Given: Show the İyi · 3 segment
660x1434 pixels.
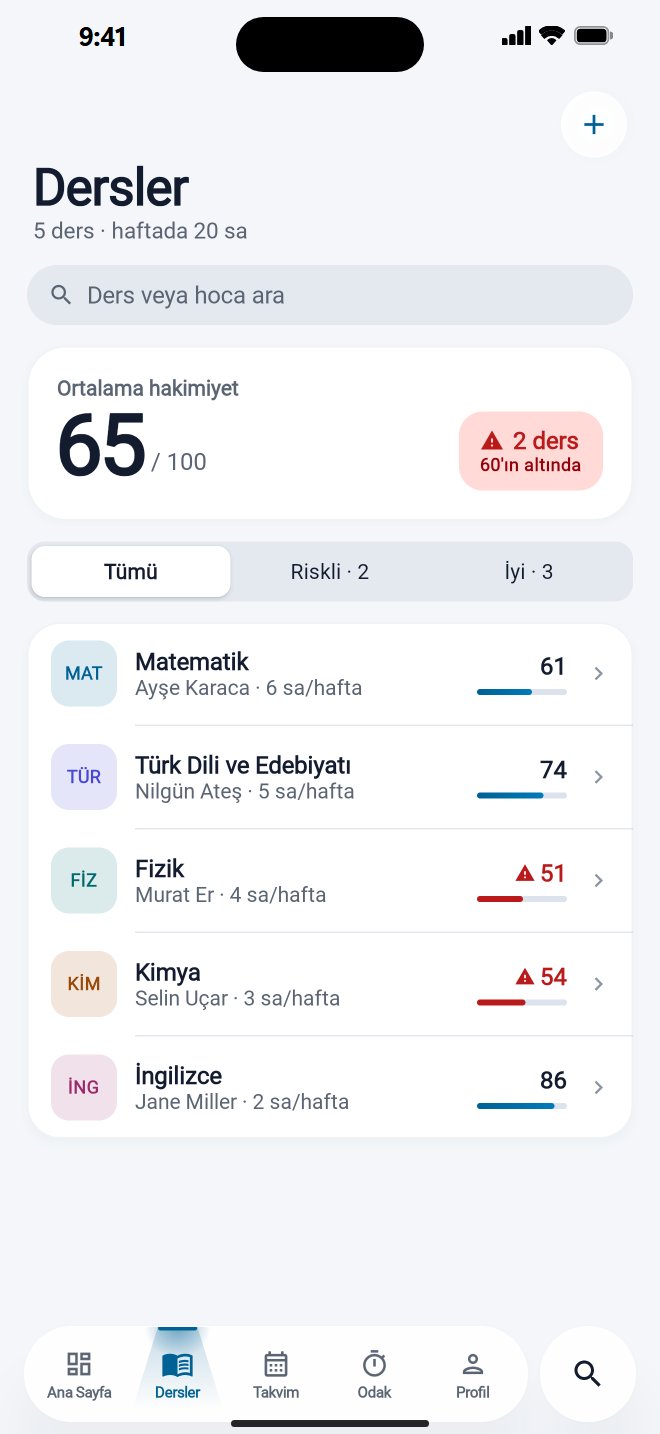Looking at the screenshot, I should (x=529, y=572).
